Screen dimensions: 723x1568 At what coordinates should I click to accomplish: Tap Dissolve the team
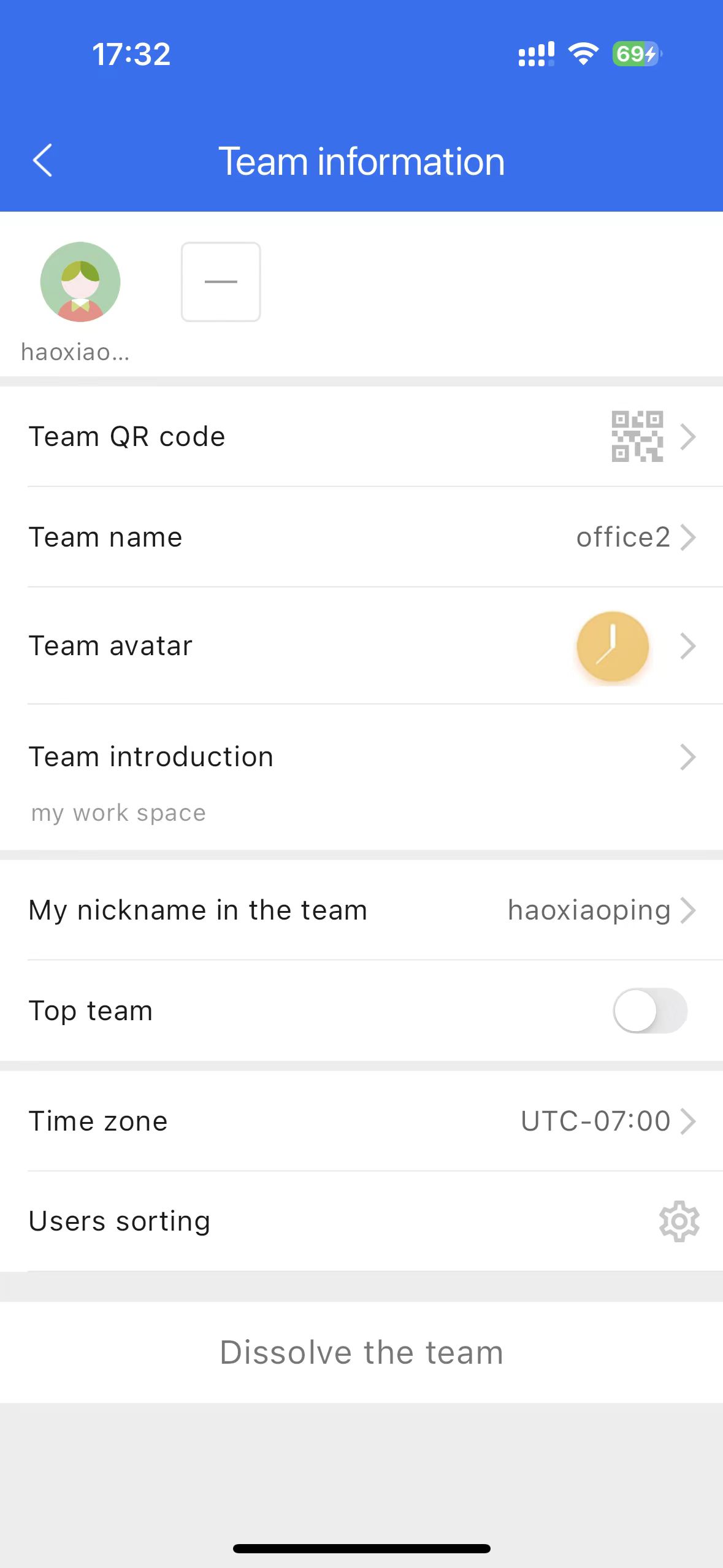362,1353
